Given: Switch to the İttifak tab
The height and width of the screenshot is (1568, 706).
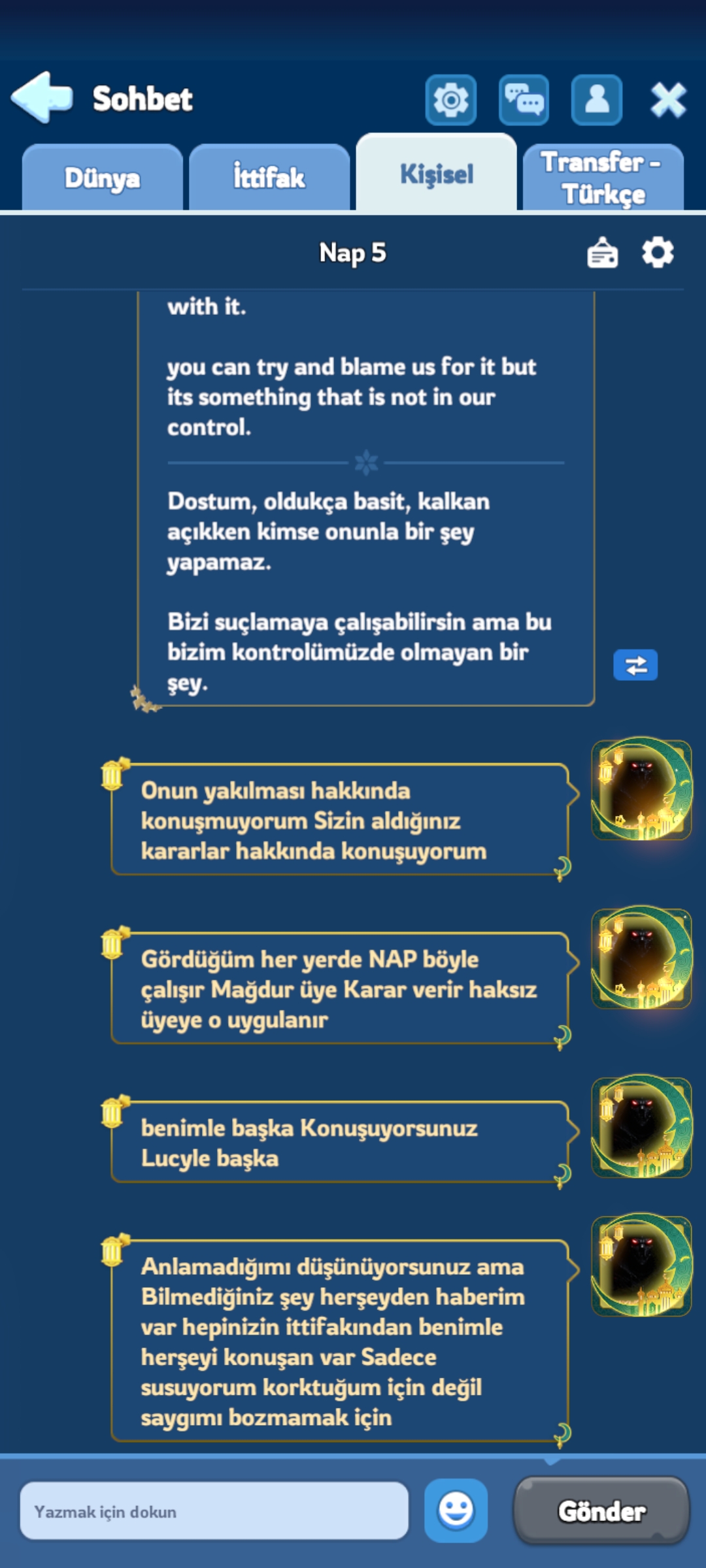Looking at the screenshot, I should pos(269,178).
